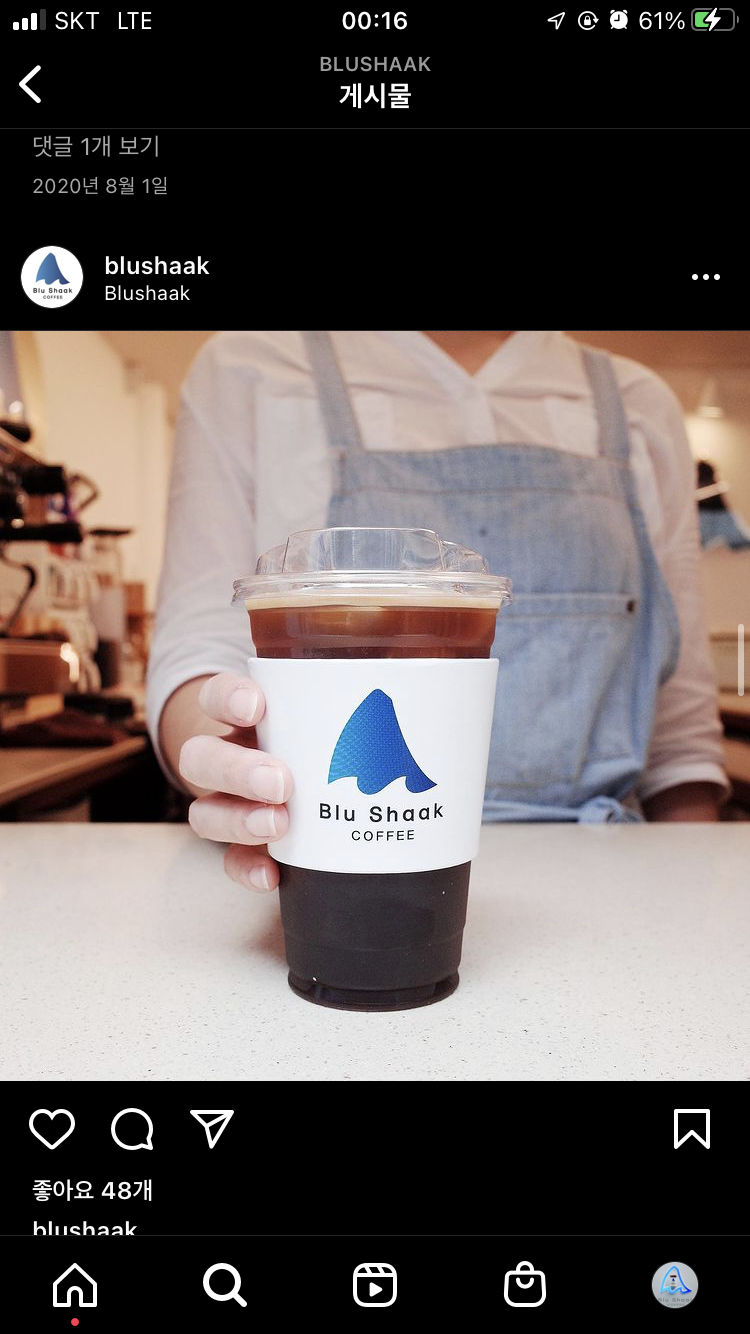The width and height of the screenshot is (750, 1334).
Task: Comment on the Blu Shaak coffee post
Action: [x=132, y=1129]
